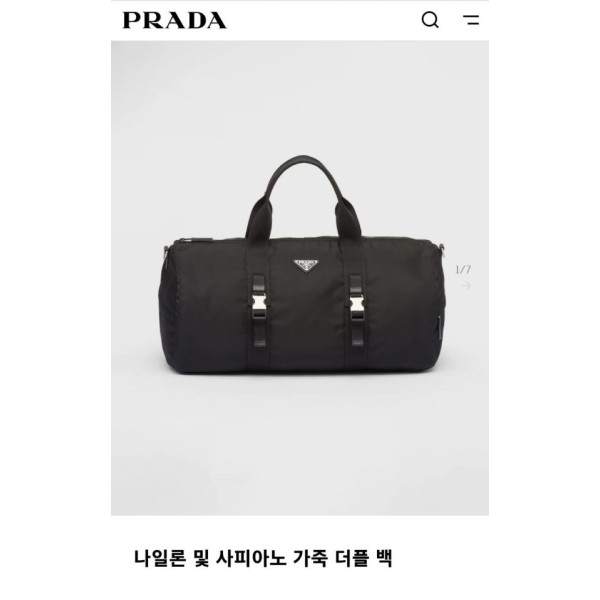Open the search magnifier icon
The height and width of the screenshot is (600, 600).
coord(430,20)
